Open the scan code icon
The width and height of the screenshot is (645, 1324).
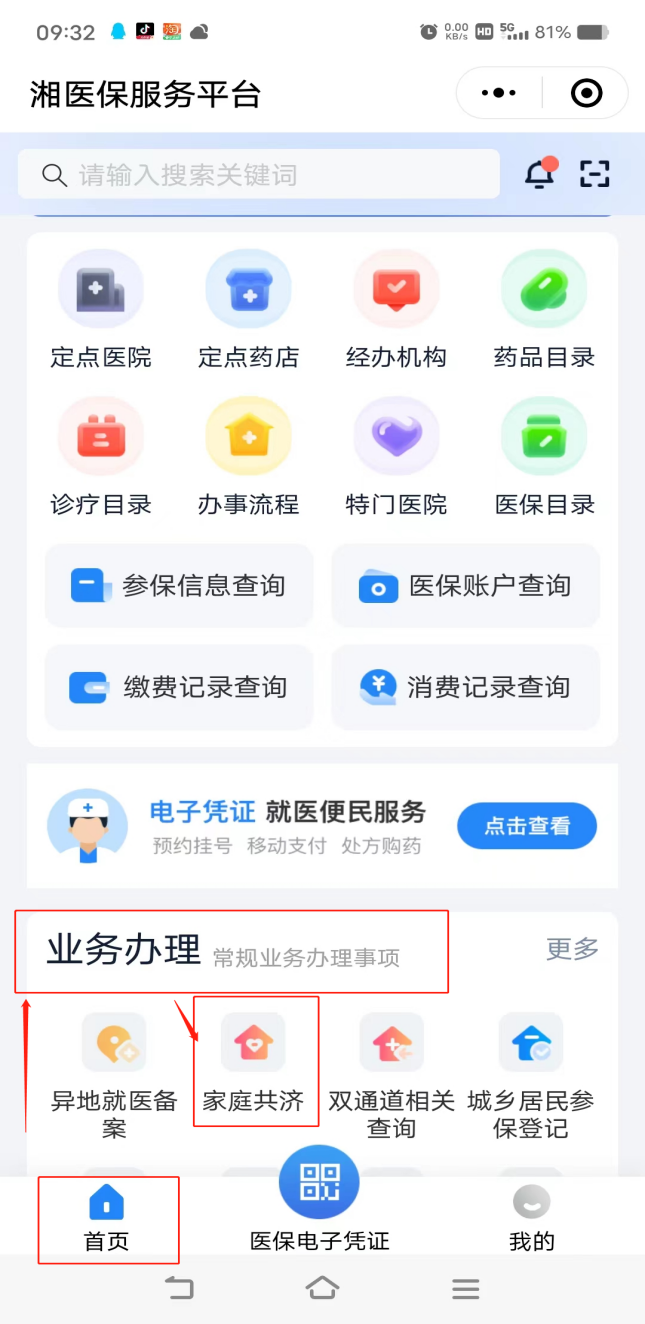(x=594, y=174)
